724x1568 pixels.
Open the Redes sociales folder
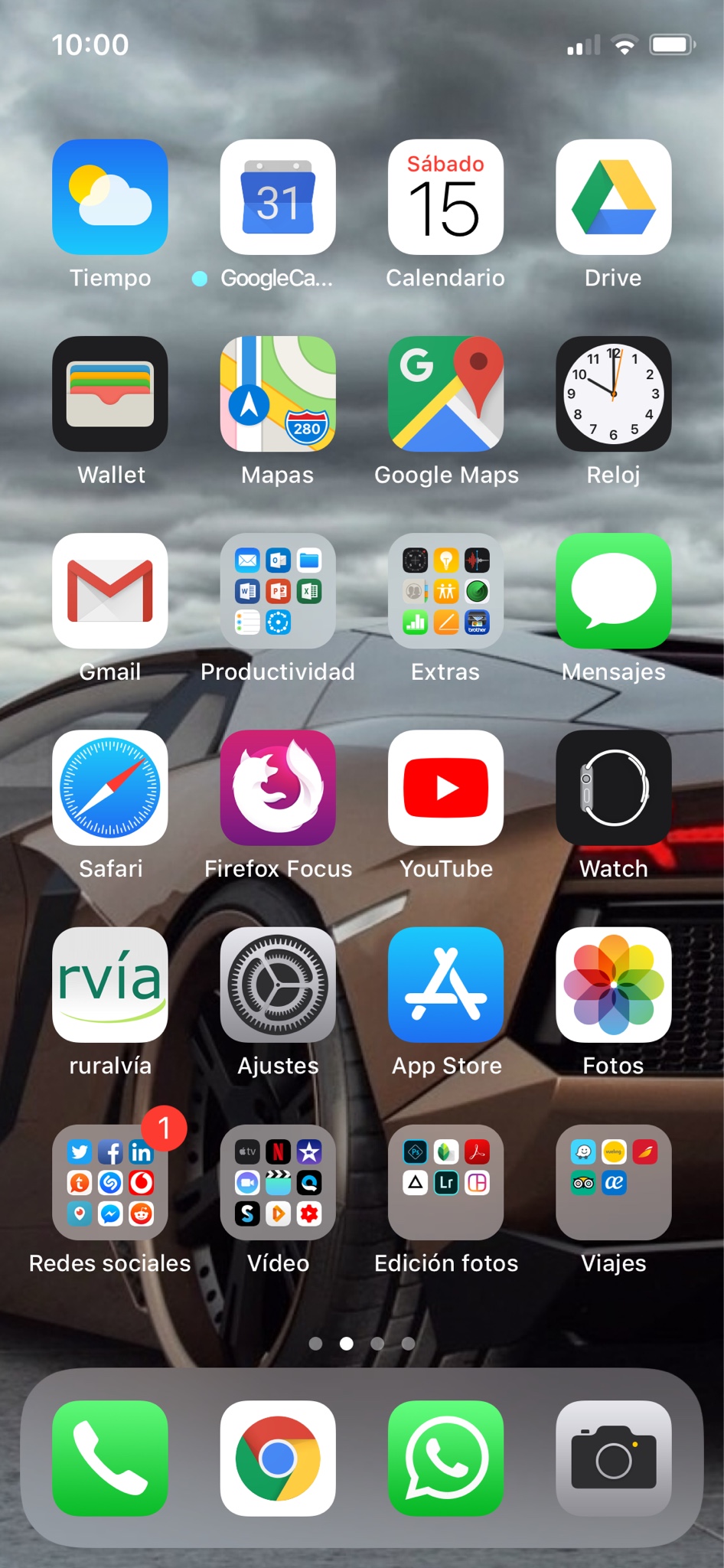coord(110,1182)
